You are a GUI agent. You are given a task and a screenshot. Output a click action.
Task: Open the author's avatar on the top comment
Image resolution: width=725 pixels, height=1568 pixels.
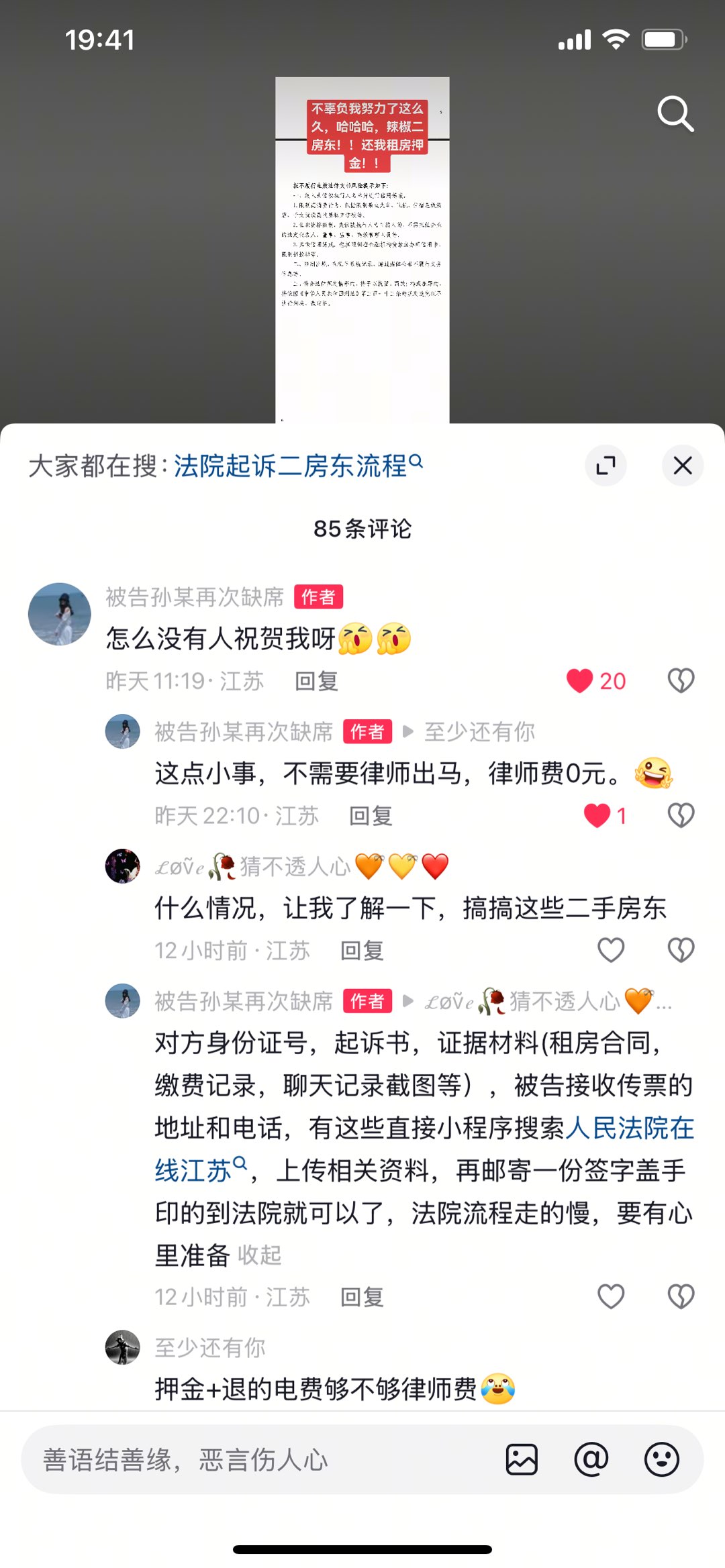point(60,614)
